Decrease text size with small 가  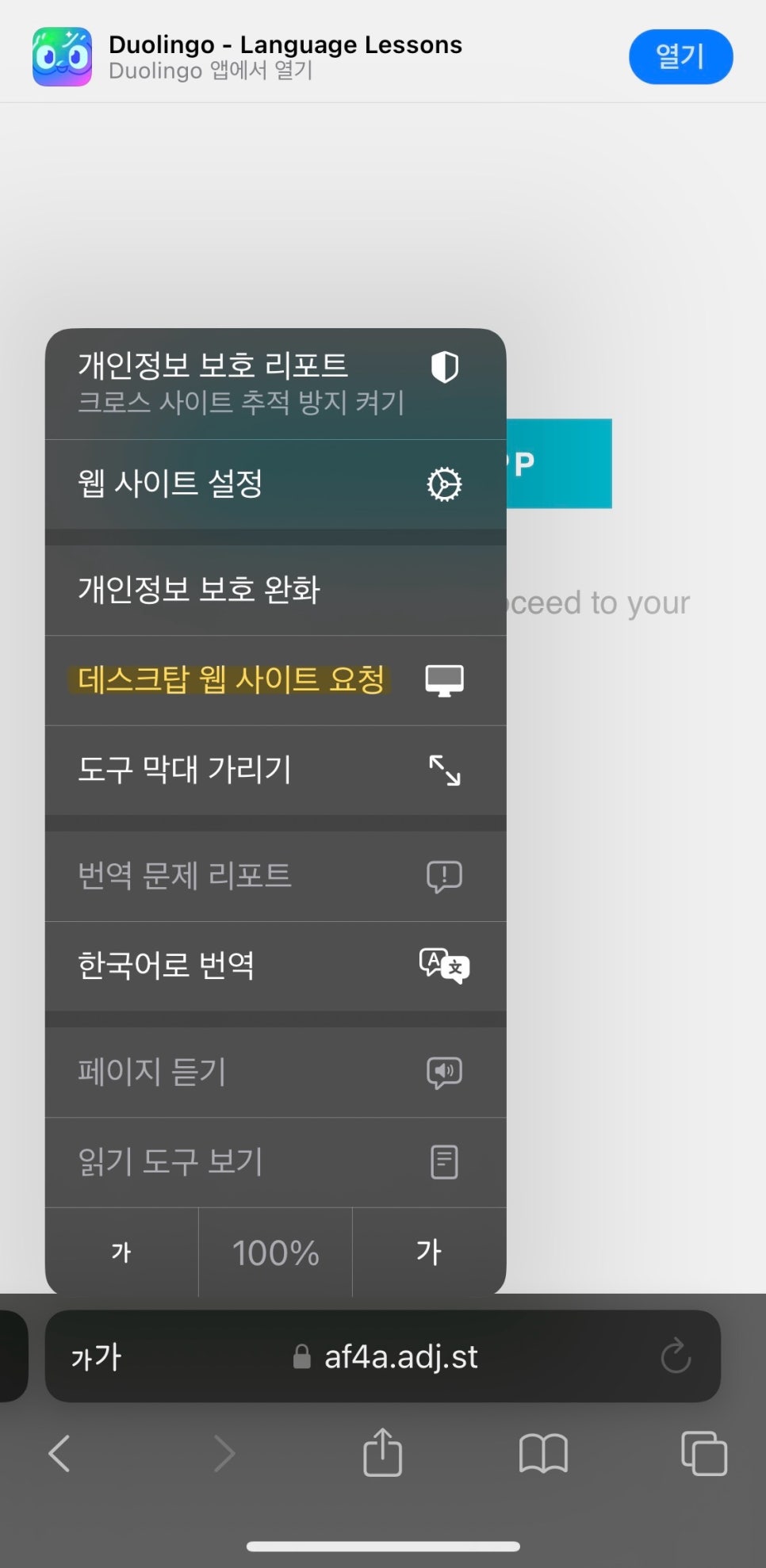pos(121,1252)
